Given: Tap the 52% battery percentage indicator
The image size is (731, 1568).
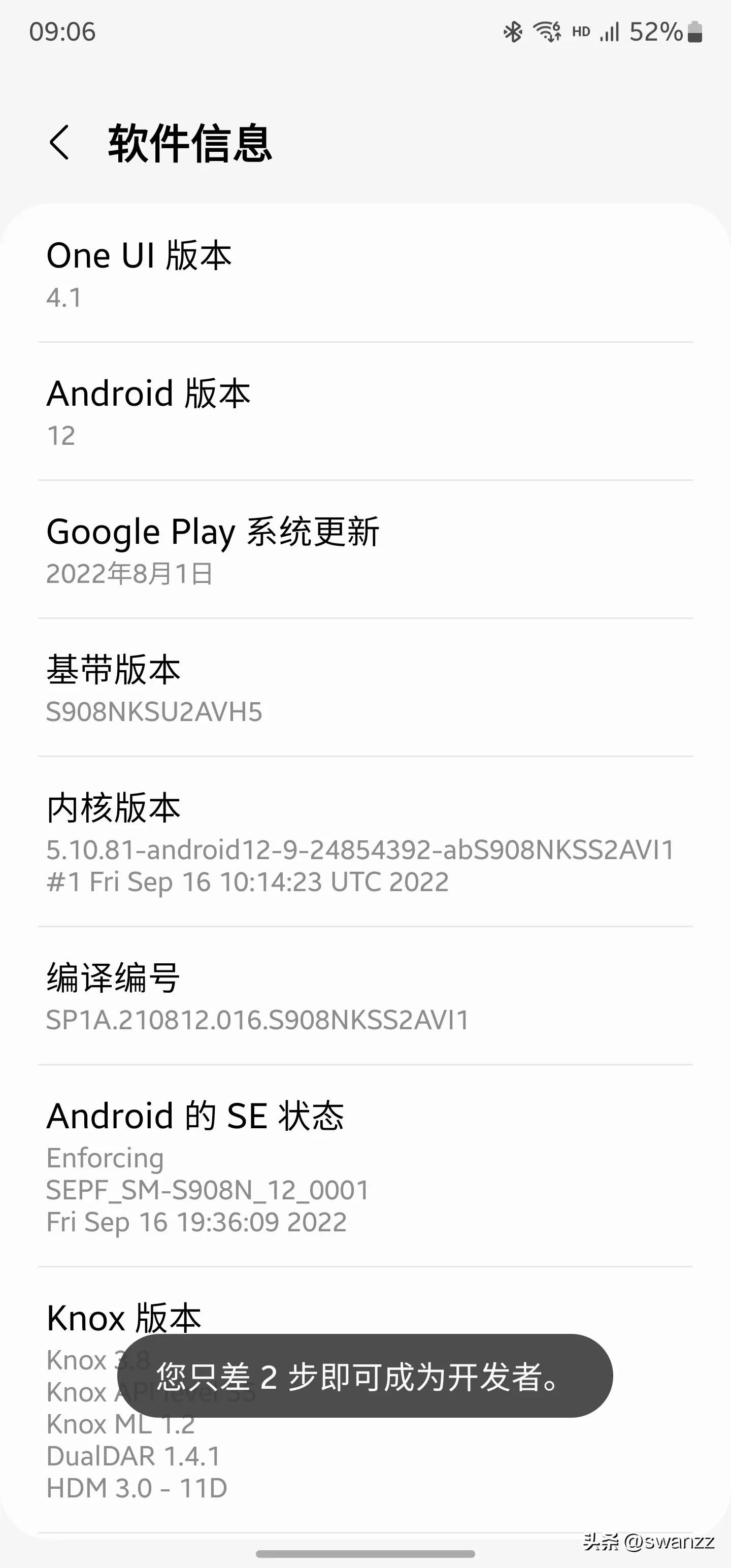Looking at the screenshot, I should pos(654,31).
